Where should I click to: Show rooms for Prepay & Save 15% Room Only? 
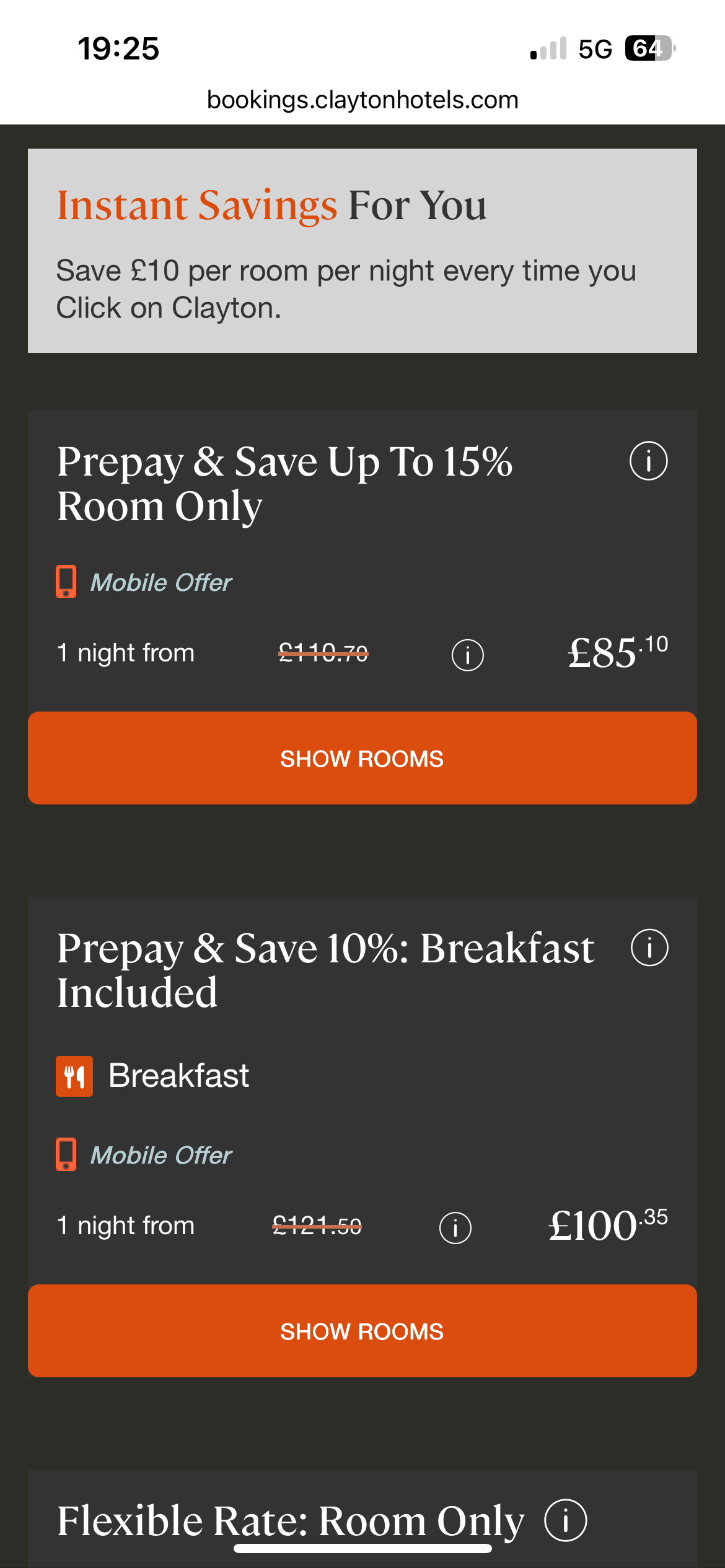tap(362, 758)
